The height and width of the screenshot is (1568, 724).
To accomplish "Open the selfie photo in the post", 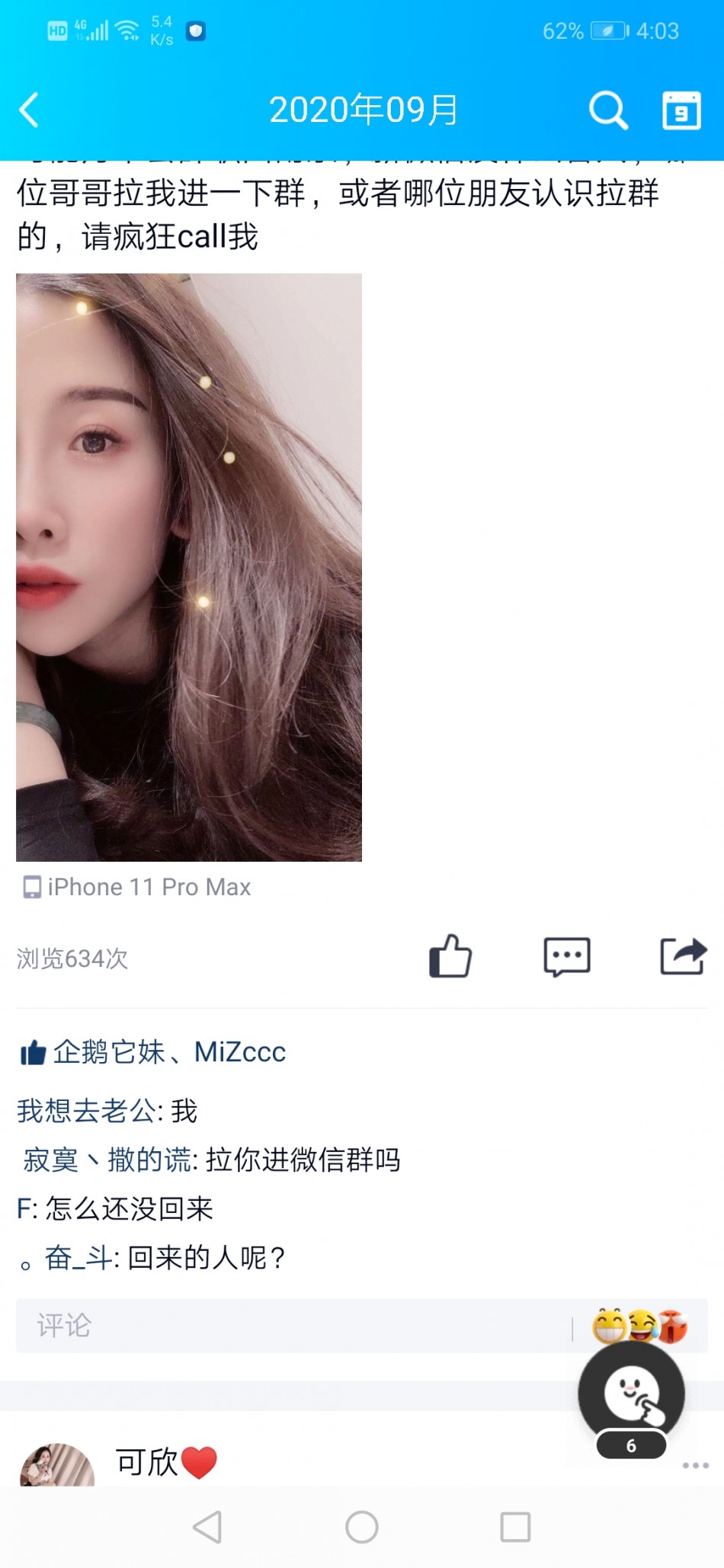I will (189, 567).
